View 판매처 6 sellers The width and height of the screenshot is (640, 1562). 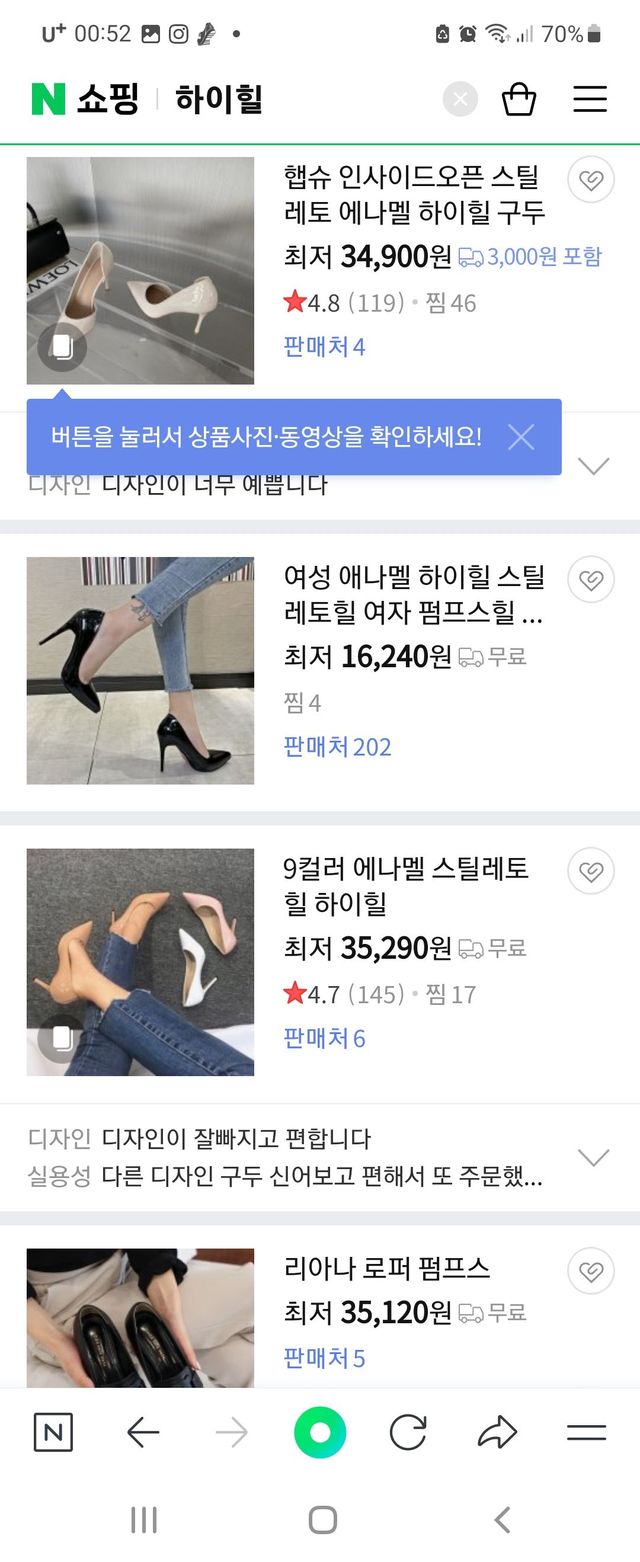click(x=324, y=1038)
